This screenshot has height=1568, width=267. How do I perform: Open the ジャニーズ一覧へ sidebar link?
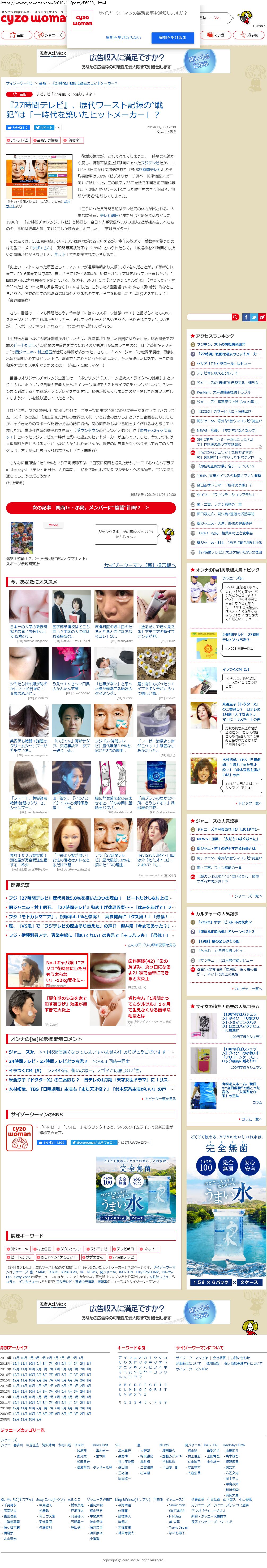pos(248,896)
